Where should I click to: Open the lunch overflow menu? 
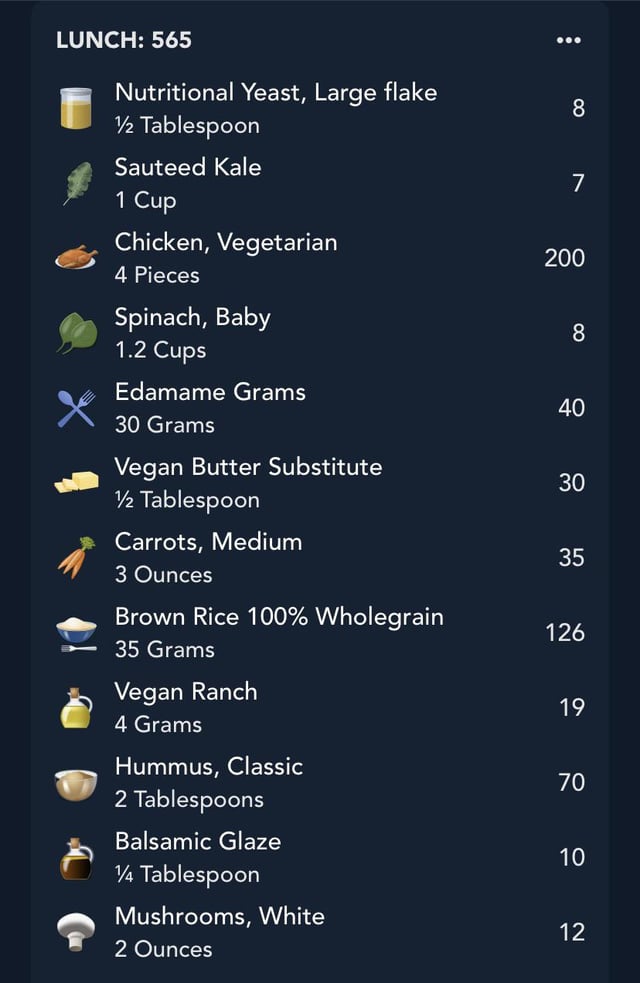coord(568,41)
